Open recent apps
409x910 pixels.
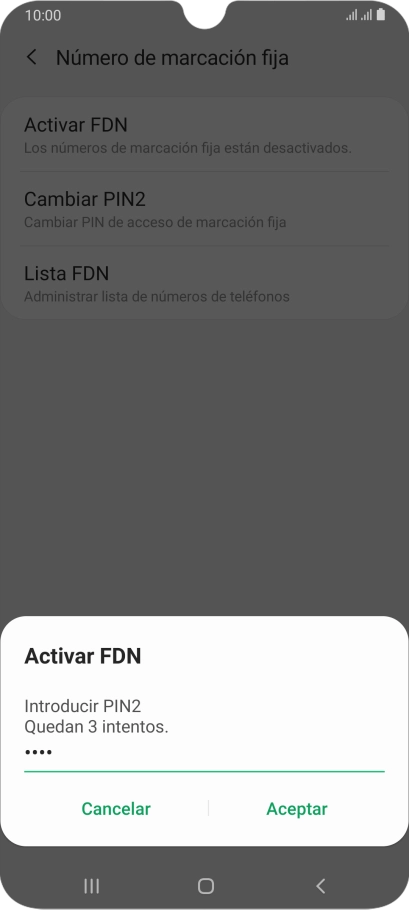(x=91, y=886)
